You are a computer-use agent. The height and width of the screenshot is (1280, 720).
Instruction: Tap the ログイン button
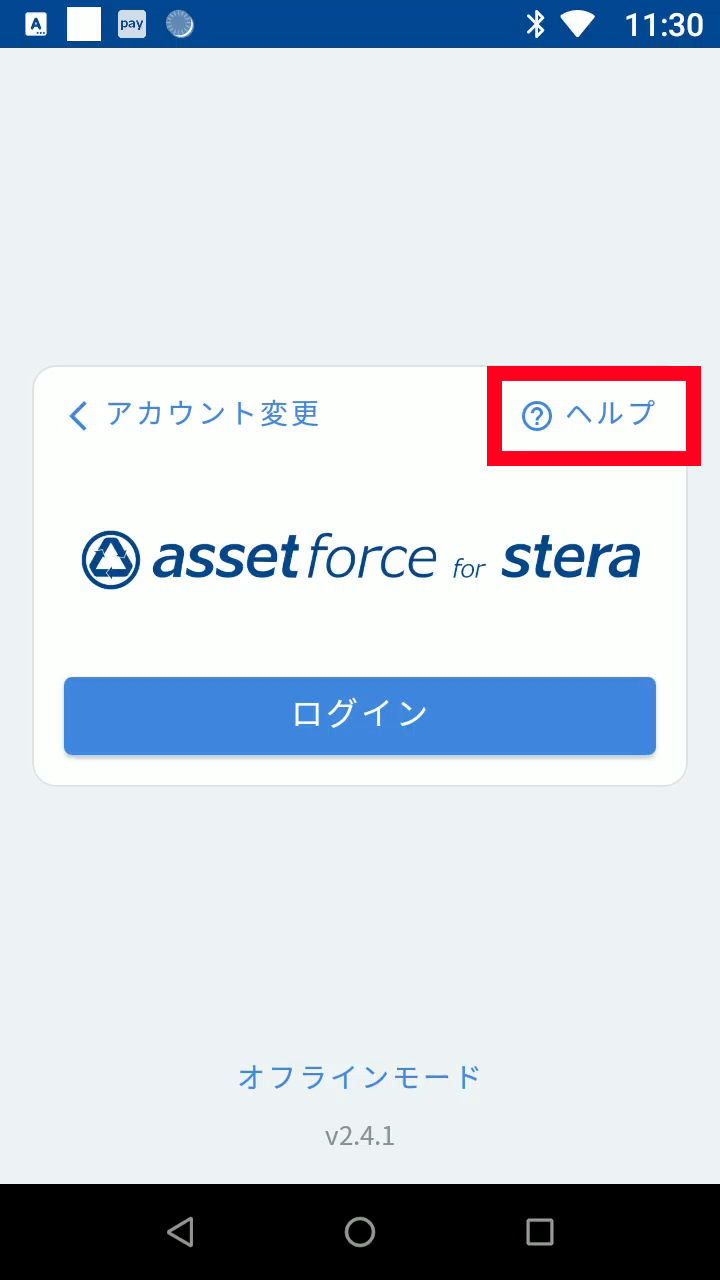point(360,715)
